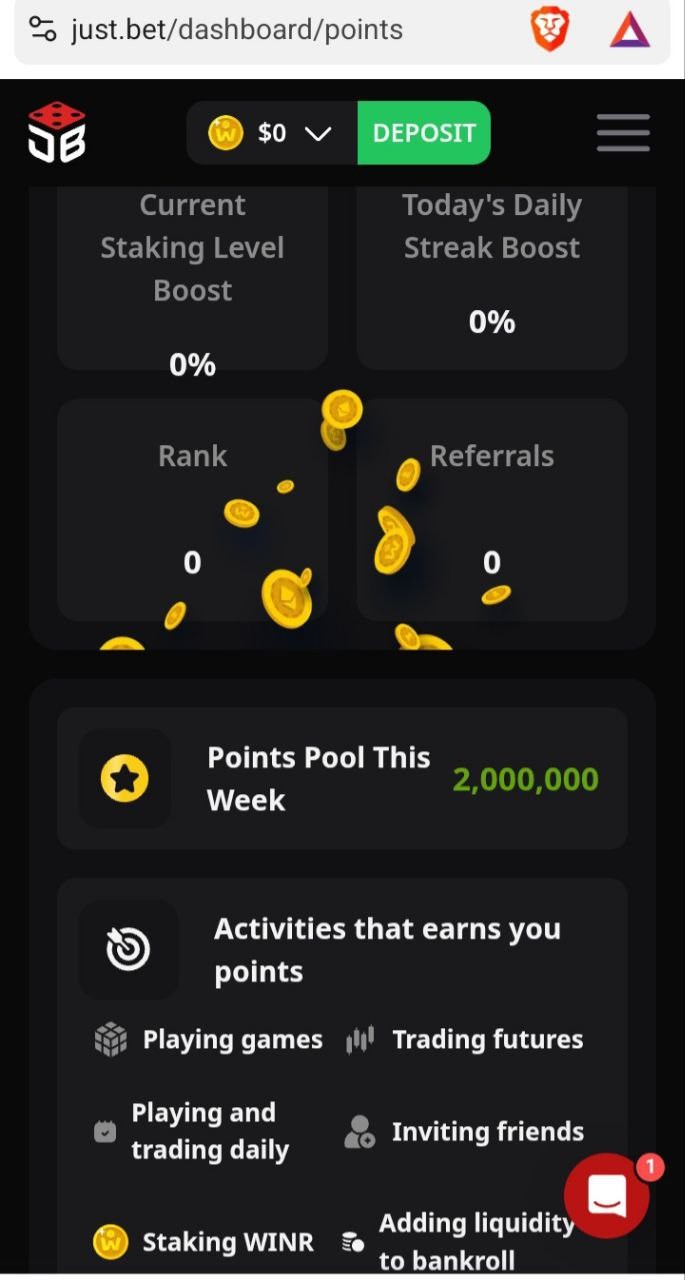
Task: Open the hamburger menu
Action: pos(623,133)
